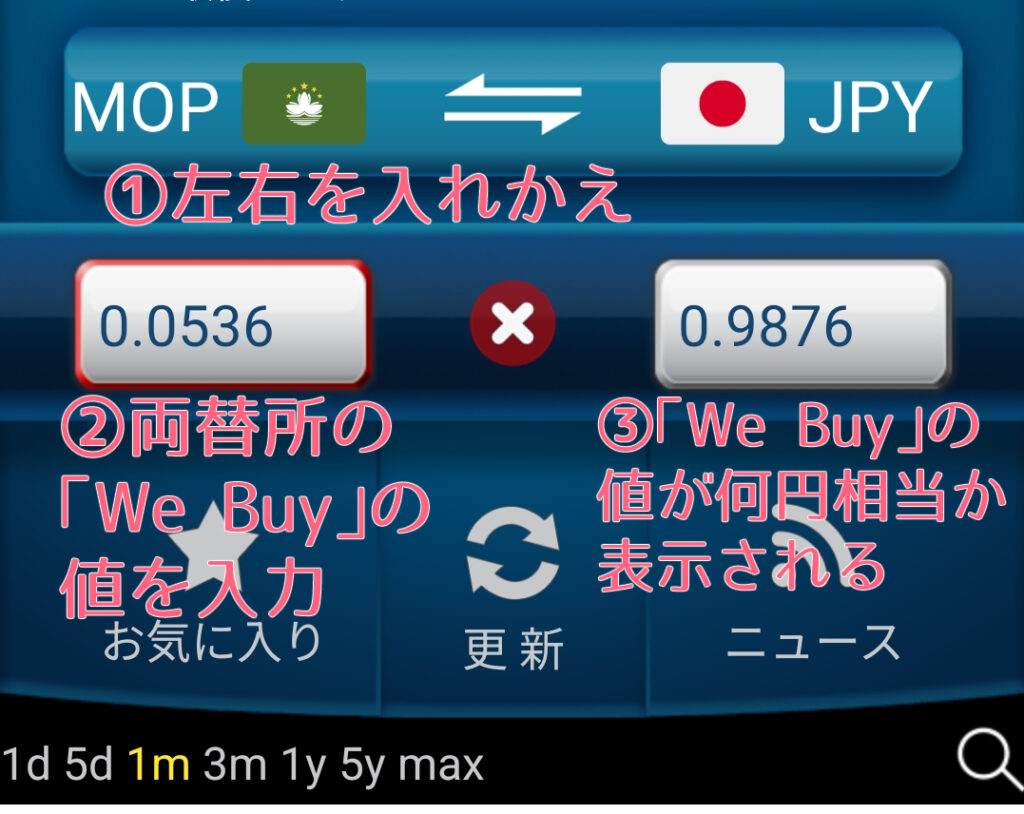Tap the JPY amount field showing 0.9876
The image size is (1024, 814).
pyautogui.click(x=801, y=325)
